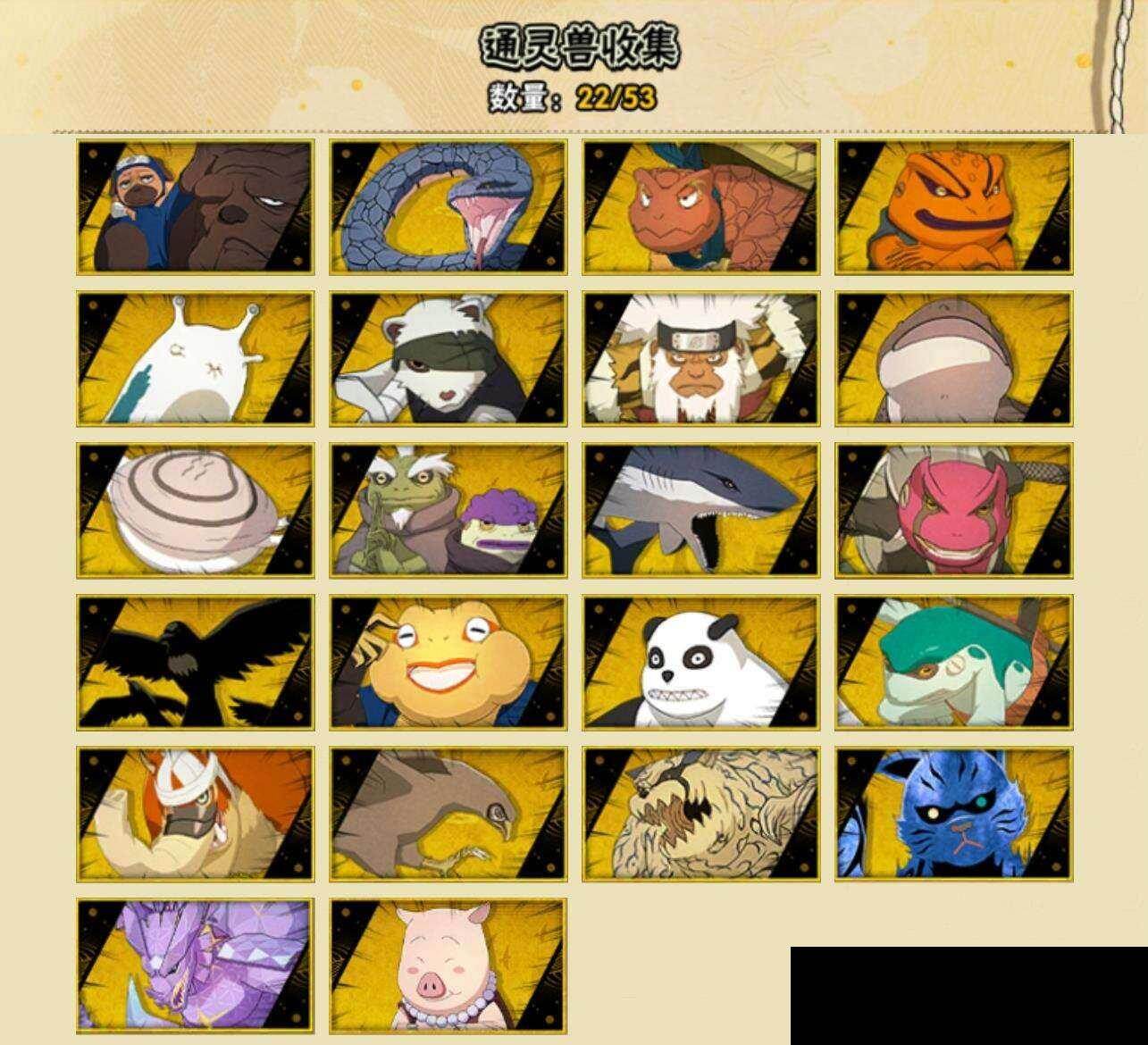Select the purple crystal dragon card

195,966
